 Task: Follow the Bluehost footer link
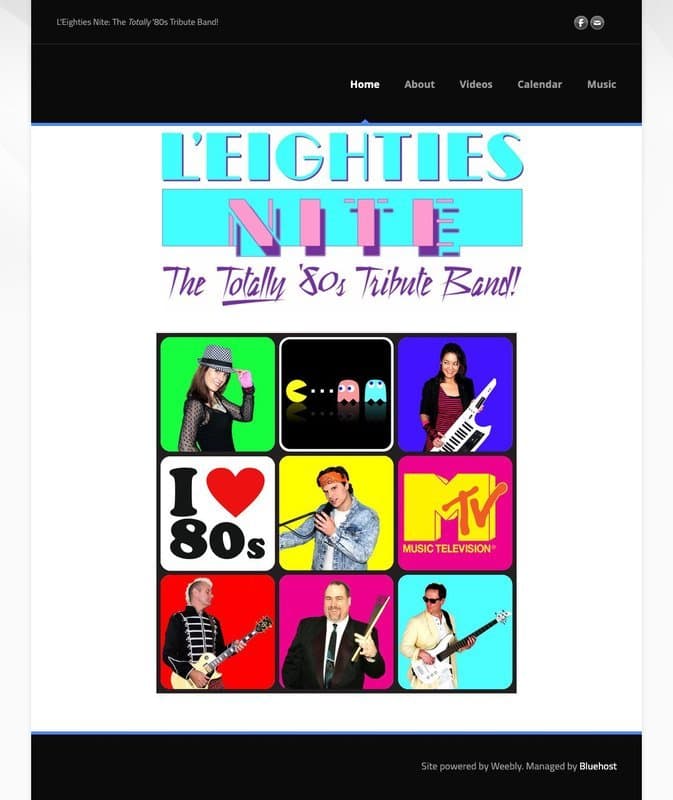(598, 766)
